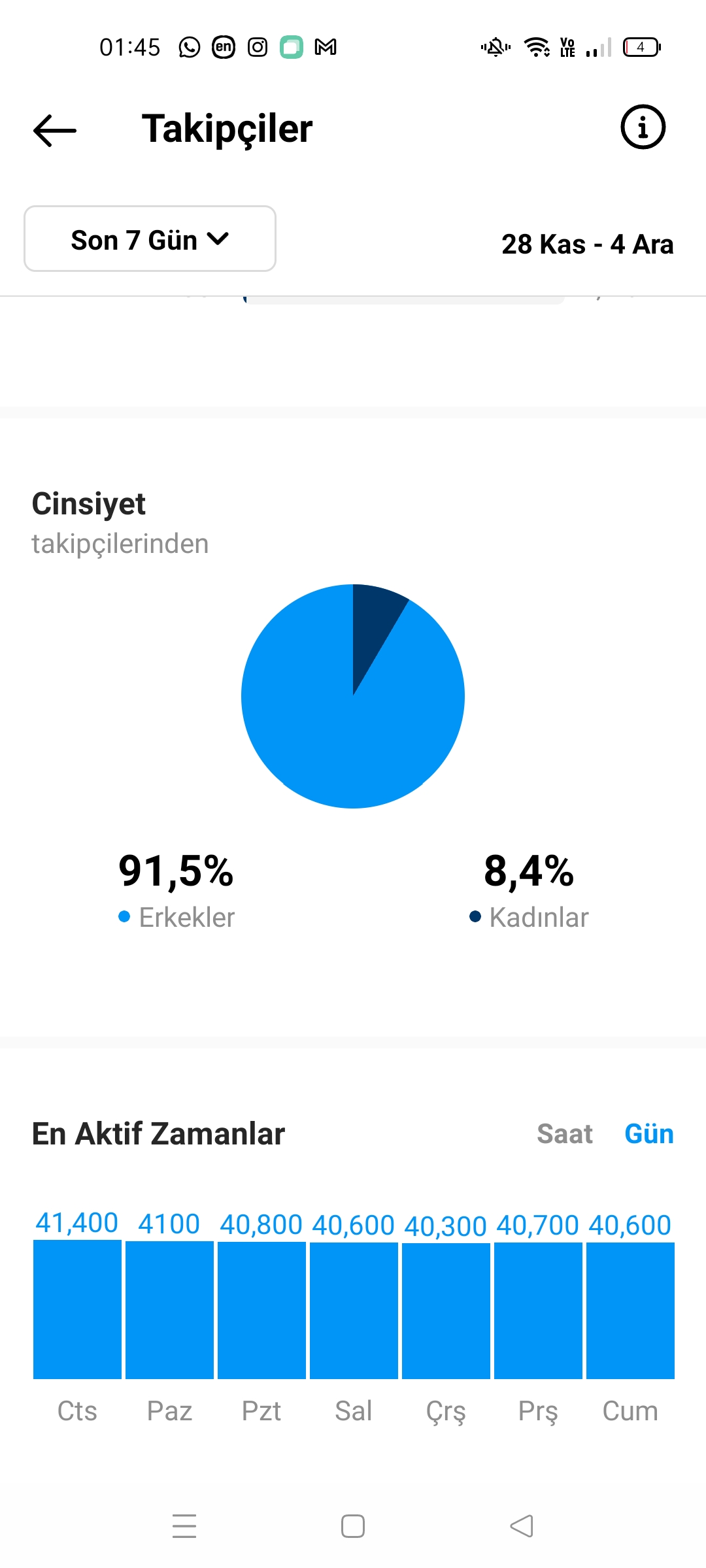Open the info icon in the header
Screen dimensions: 706x1568
[643, 127]
